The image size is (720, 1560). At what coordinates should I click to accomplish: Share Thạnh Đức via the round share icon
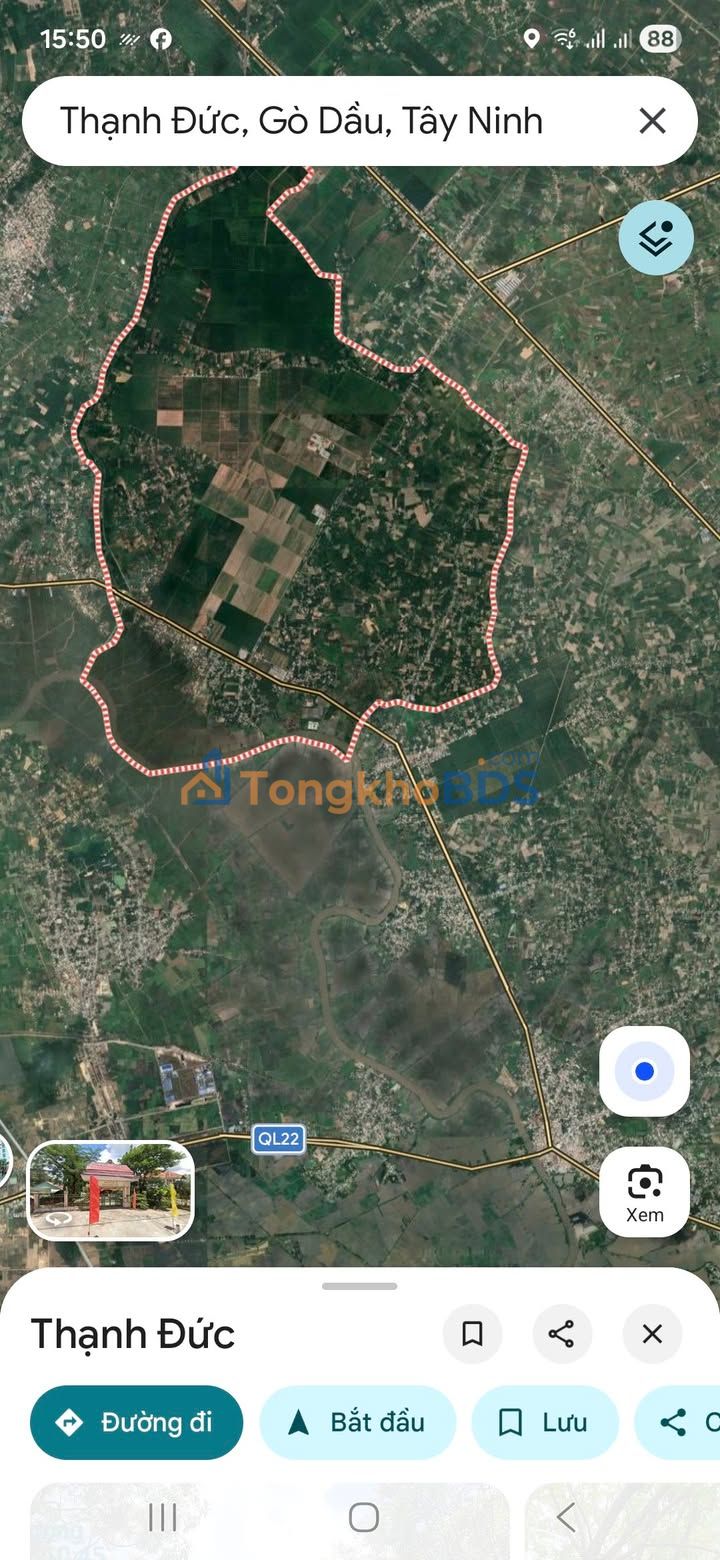[562, 1334]
